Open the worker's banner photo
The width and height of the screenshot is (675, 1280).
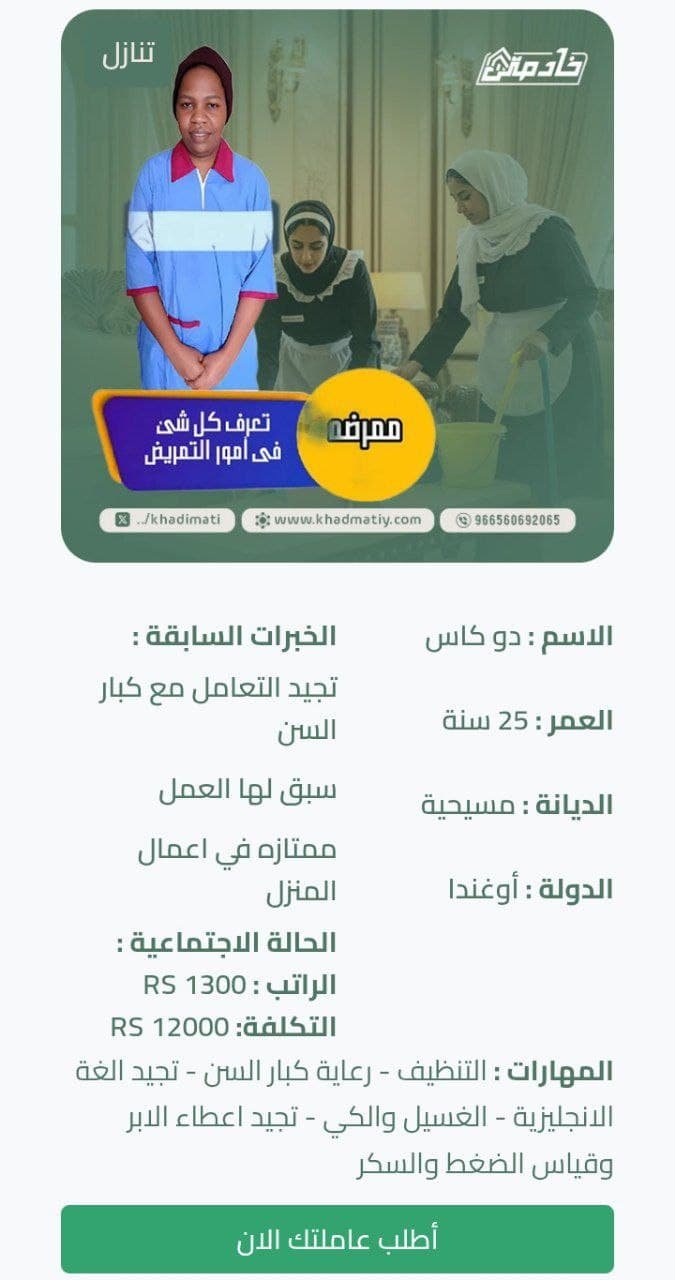tap(337, 285)
